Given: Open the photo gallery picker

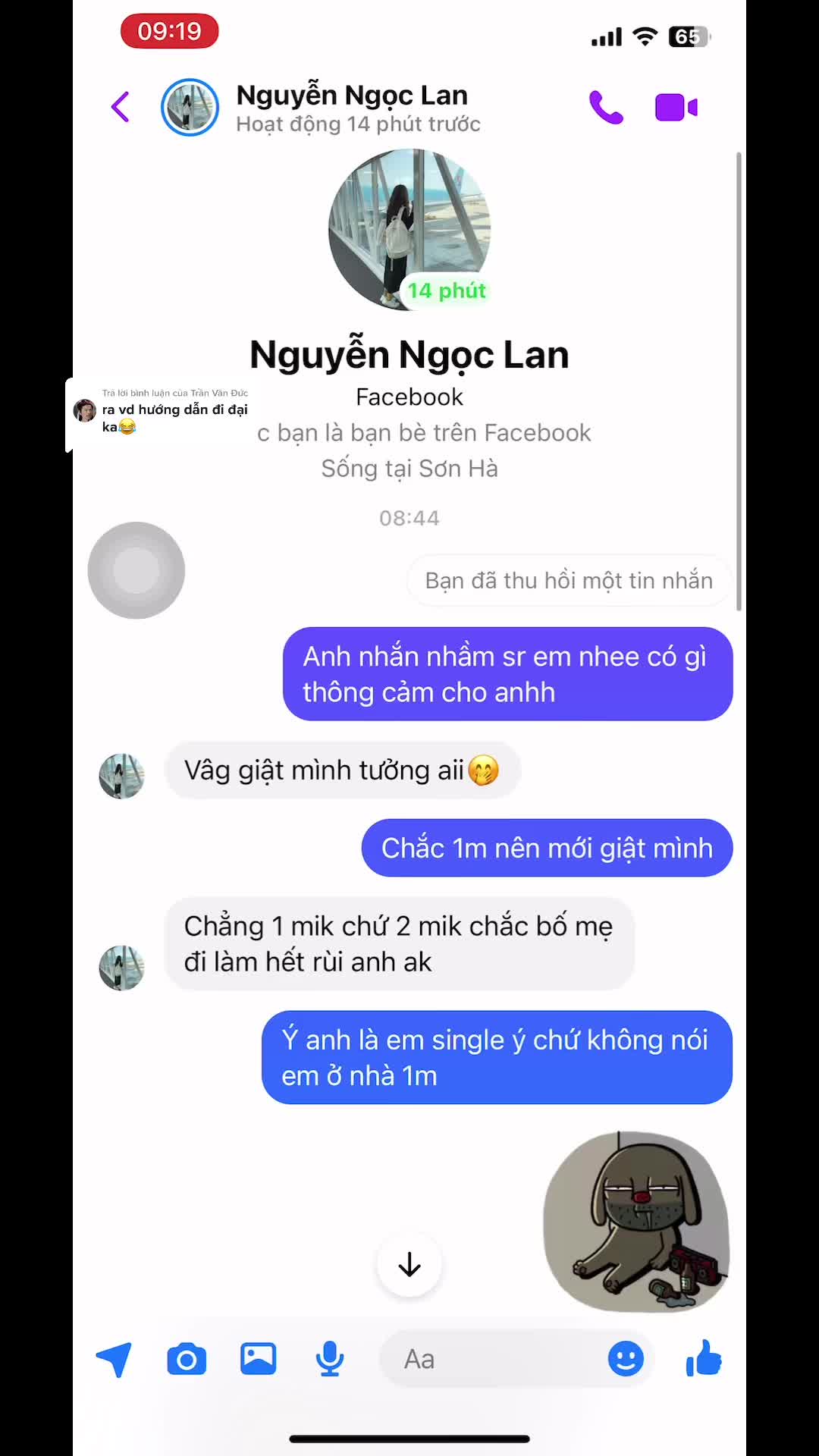Looking at the screenshot, I should (258, 1358).
